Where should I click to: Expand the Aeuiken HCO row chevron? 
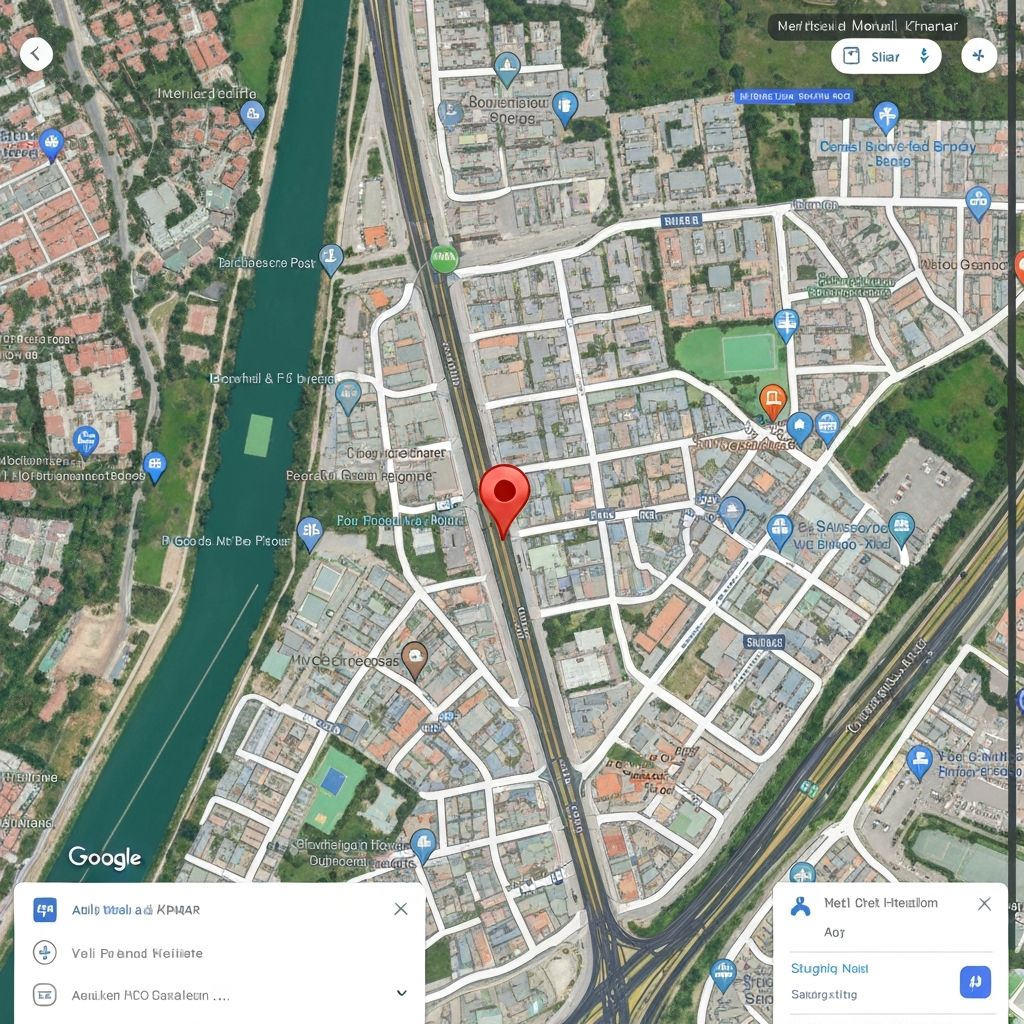(401, 993)
